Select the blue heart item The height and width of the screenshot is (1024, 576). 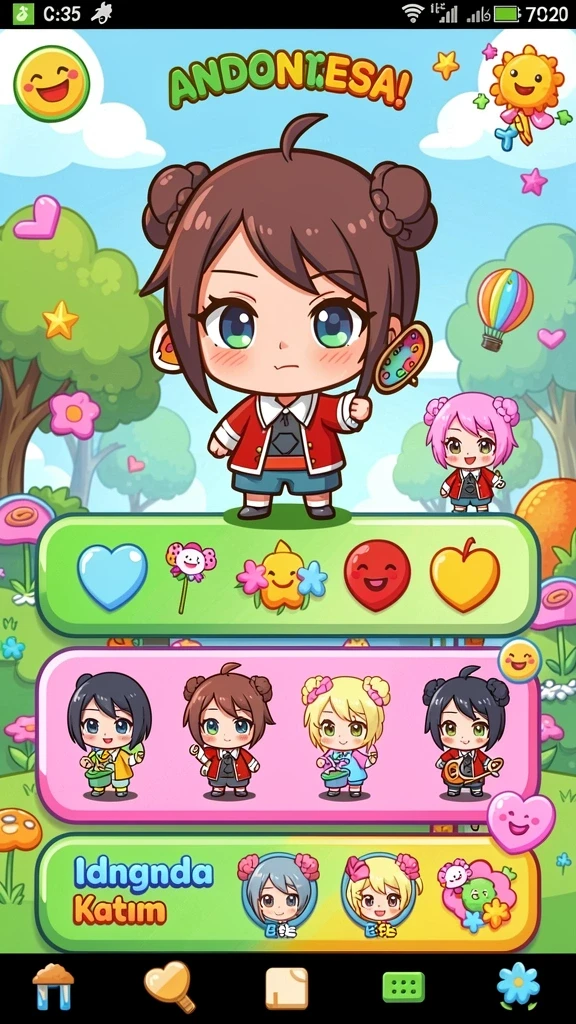point(112,576)
